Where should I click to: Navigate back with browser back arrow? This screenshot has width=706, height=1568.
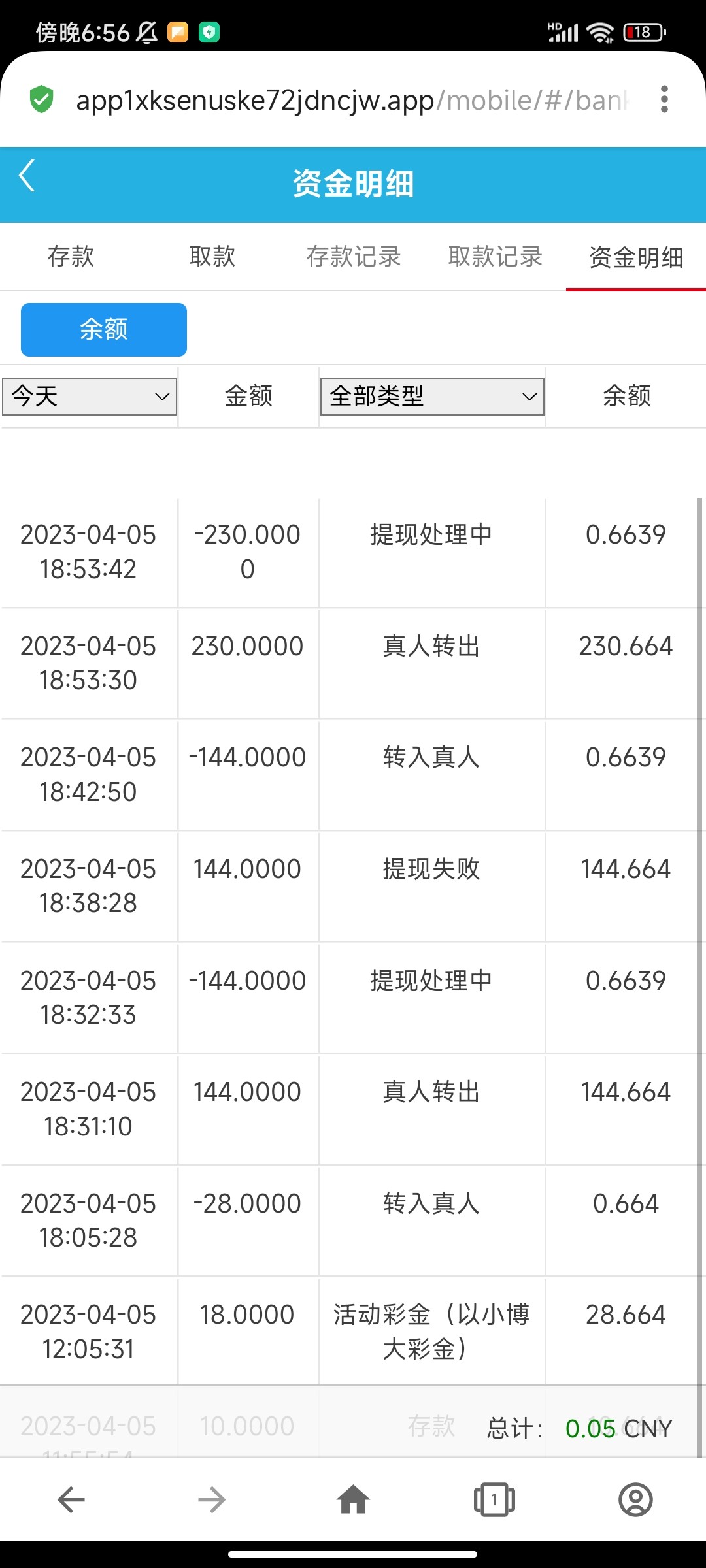point(71,1499)
